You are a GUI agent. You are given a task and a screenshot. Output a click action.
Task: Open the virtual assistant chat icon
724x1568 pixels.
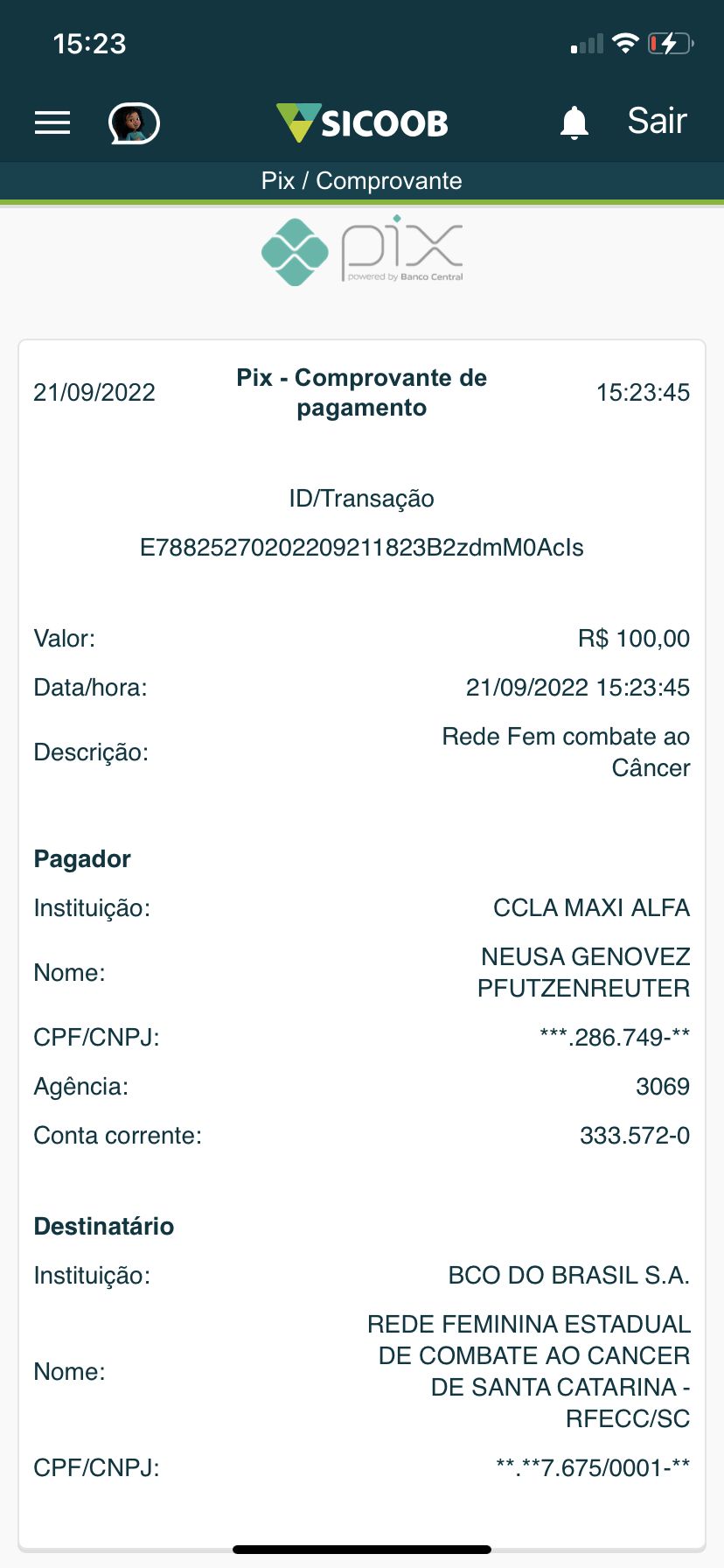[x=134, y=122]
